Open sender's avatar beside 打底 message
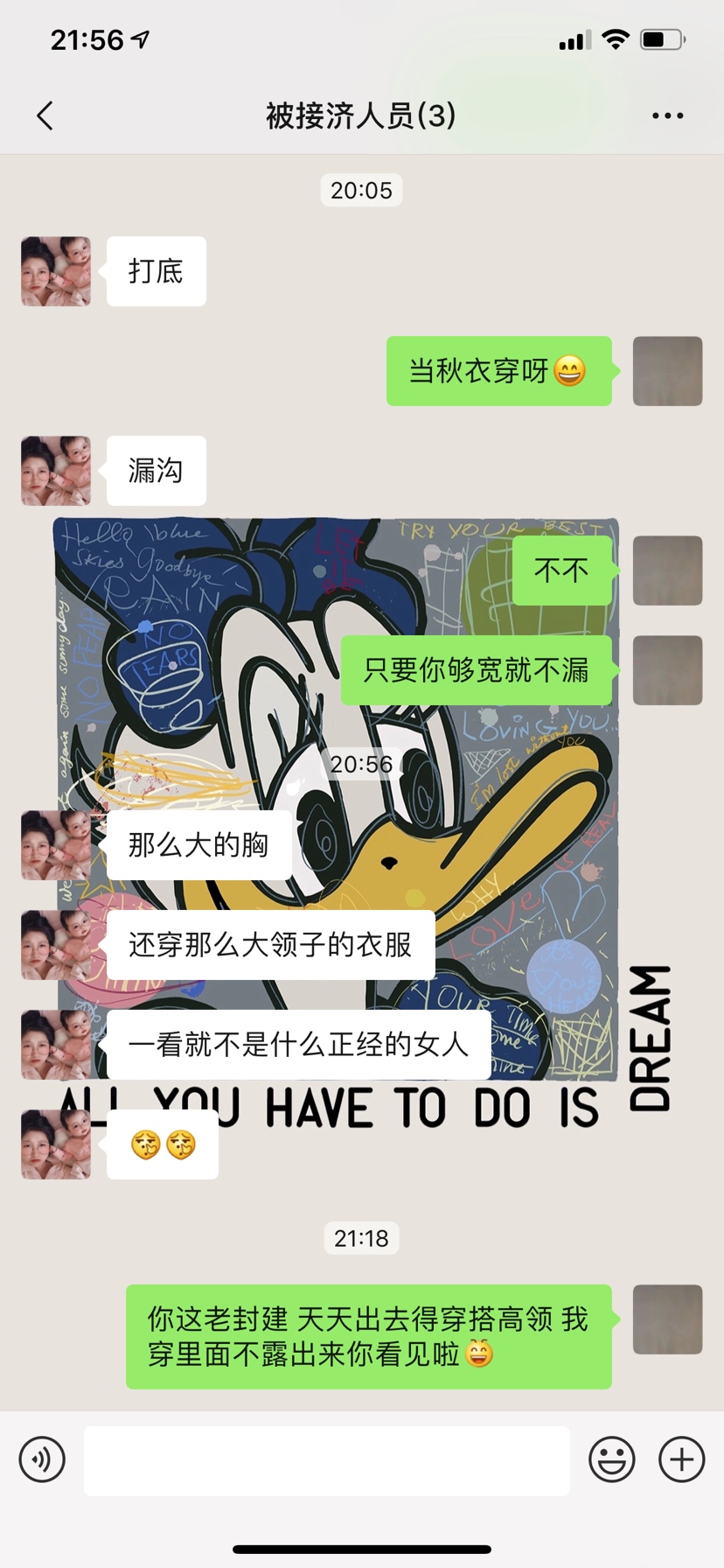Viewport: 724px width, 1568px height. (x=56, y=271)
